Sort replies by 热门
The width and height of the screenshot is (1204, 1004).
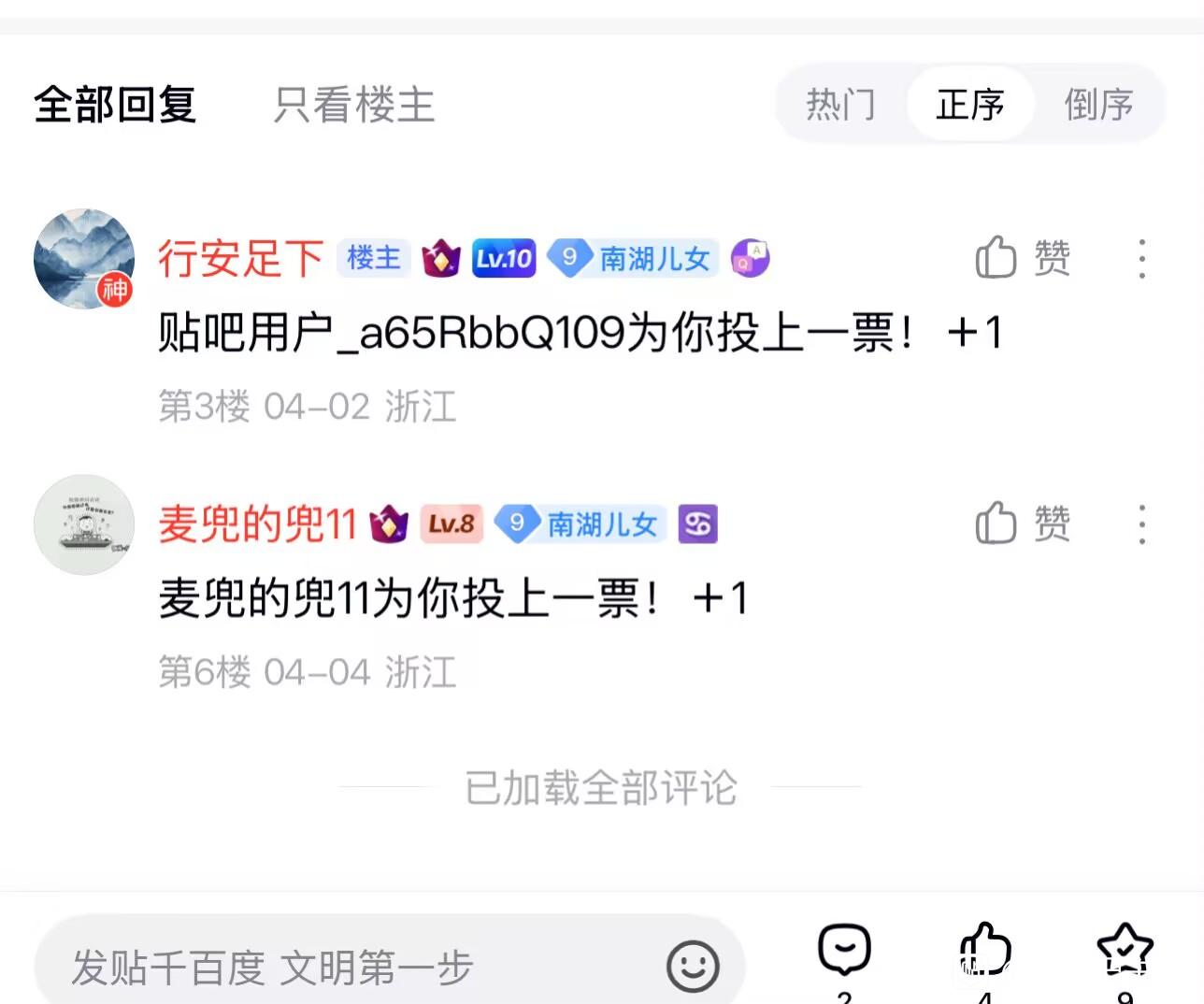pos(841,105)
